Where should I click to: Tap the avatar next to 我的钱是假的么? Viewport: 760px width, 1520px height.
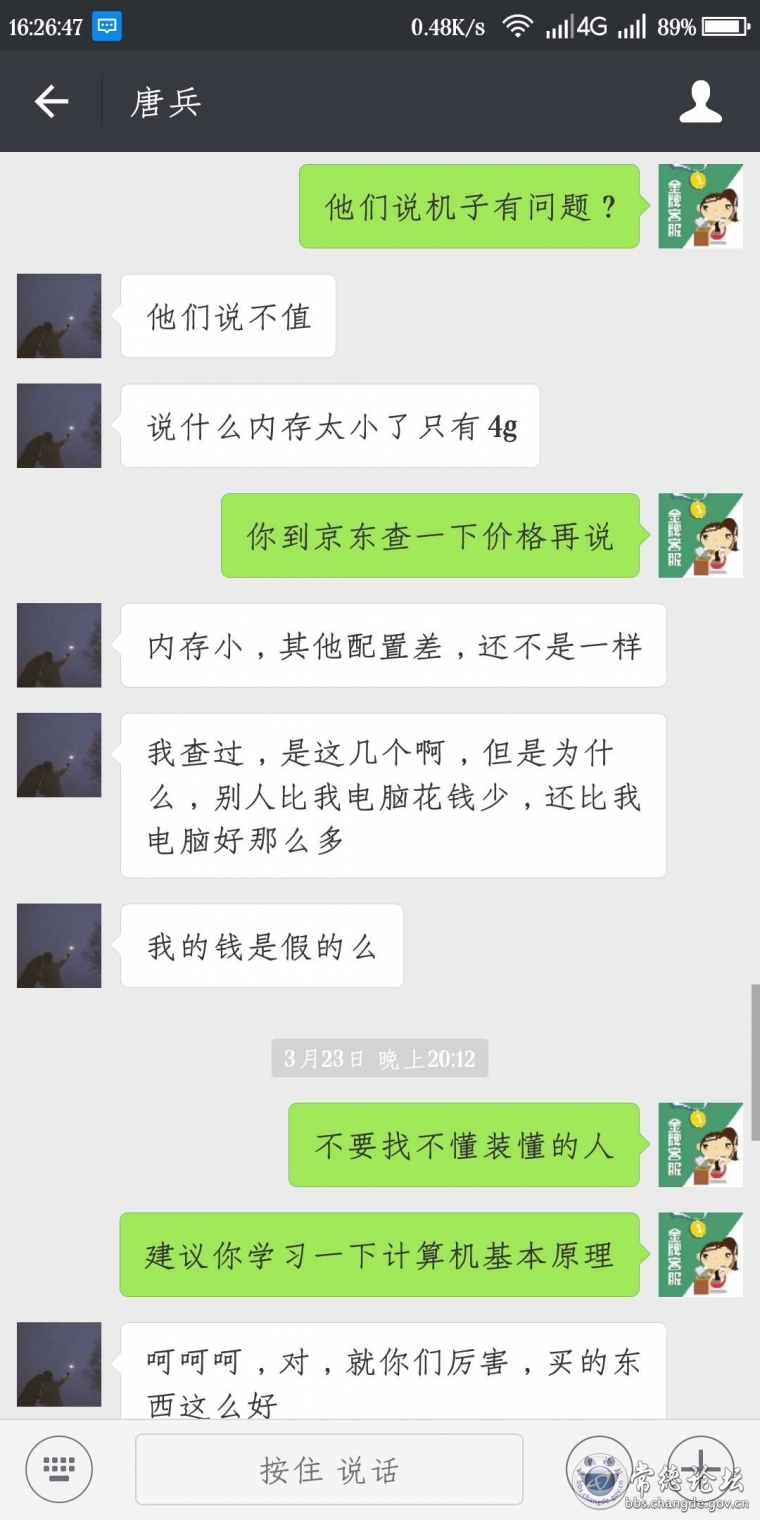[x=59, y=946]
